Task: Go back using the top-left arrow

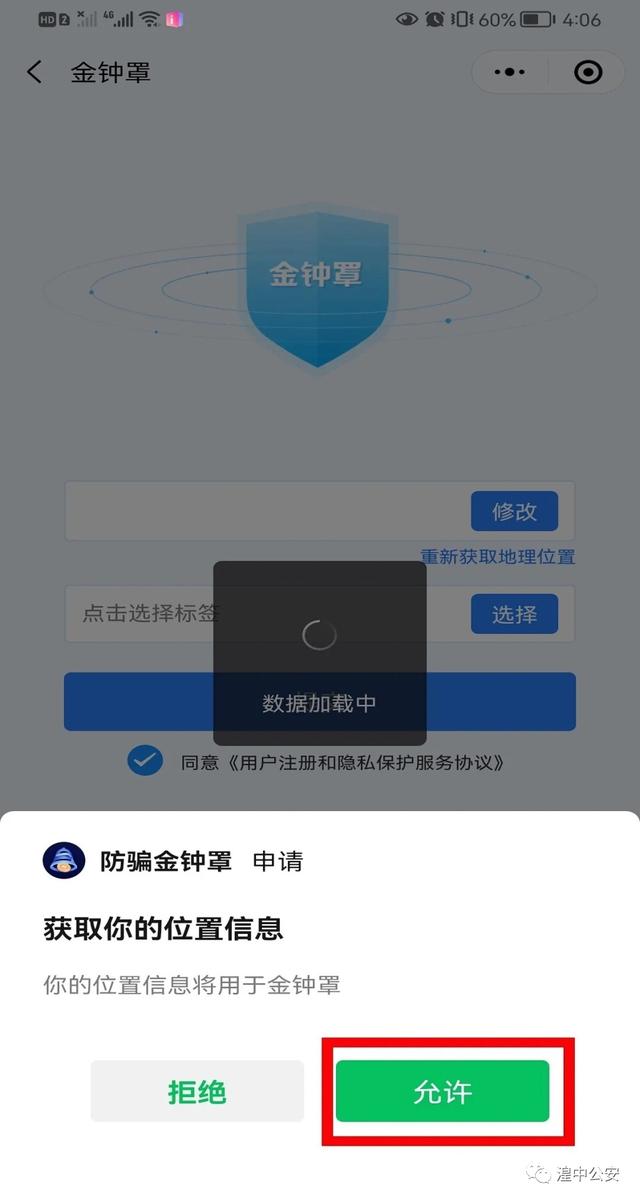Action: click(x=35, y=72)
